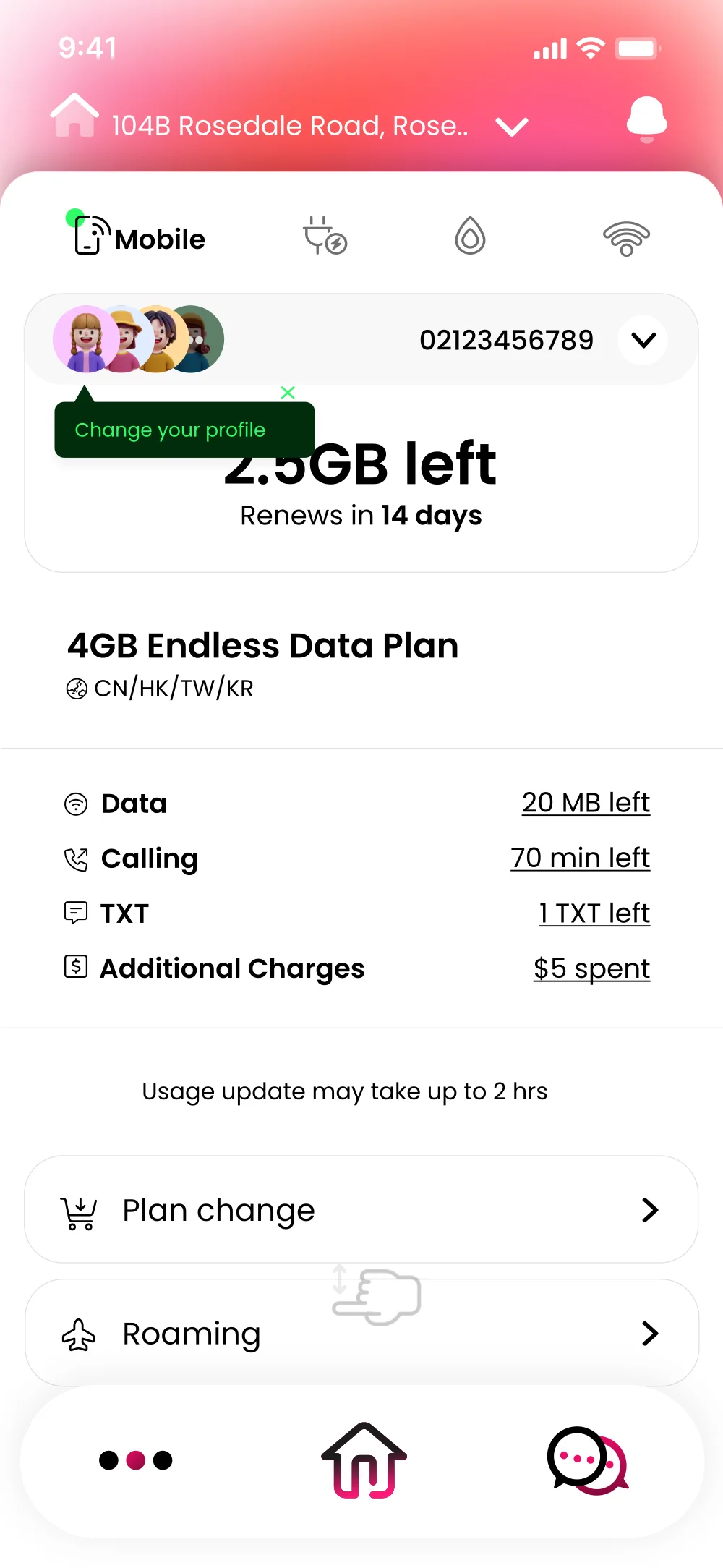Open the chat support tab
The image size is (723, 1568).
pos(587,1460)
